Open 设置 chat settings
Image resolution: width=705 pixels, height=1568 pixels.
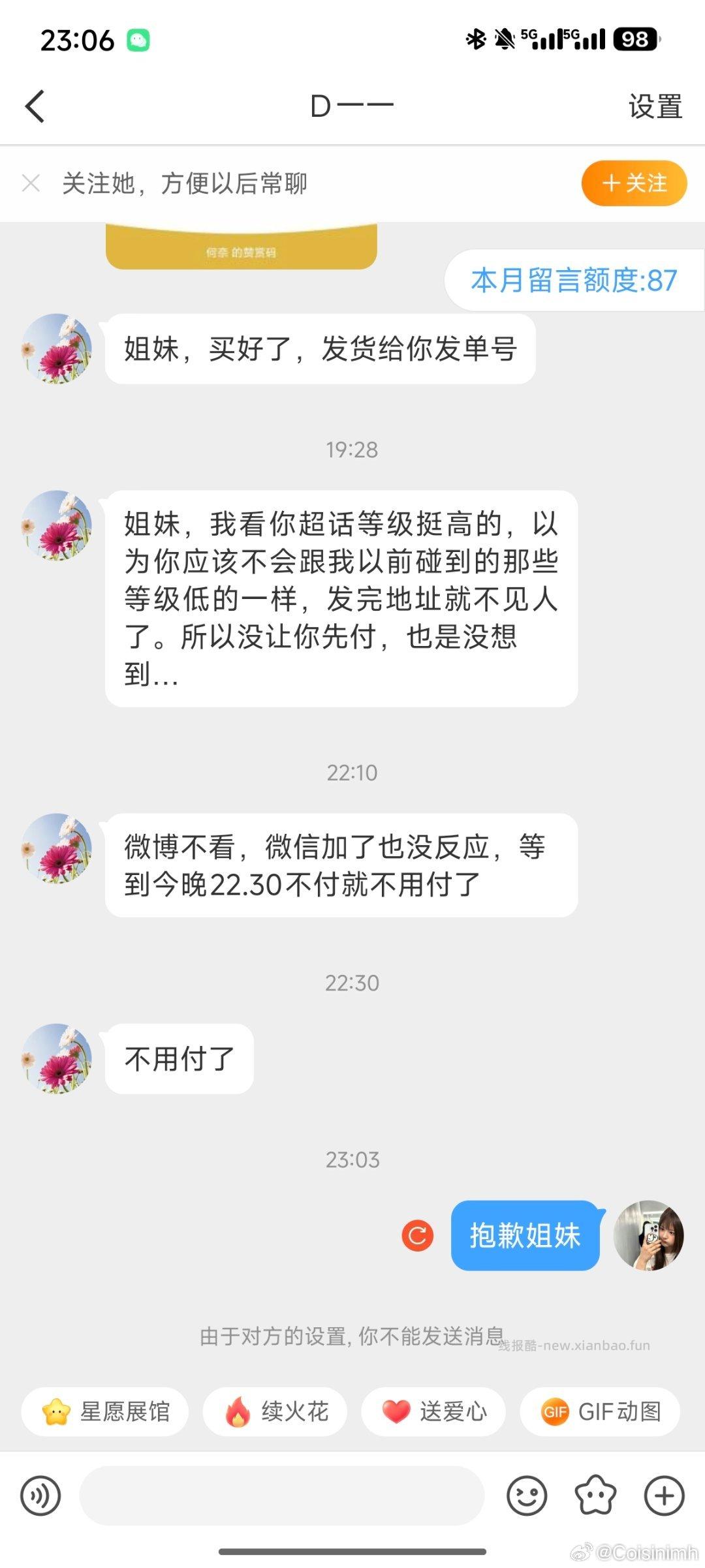(x=654, y=104)
